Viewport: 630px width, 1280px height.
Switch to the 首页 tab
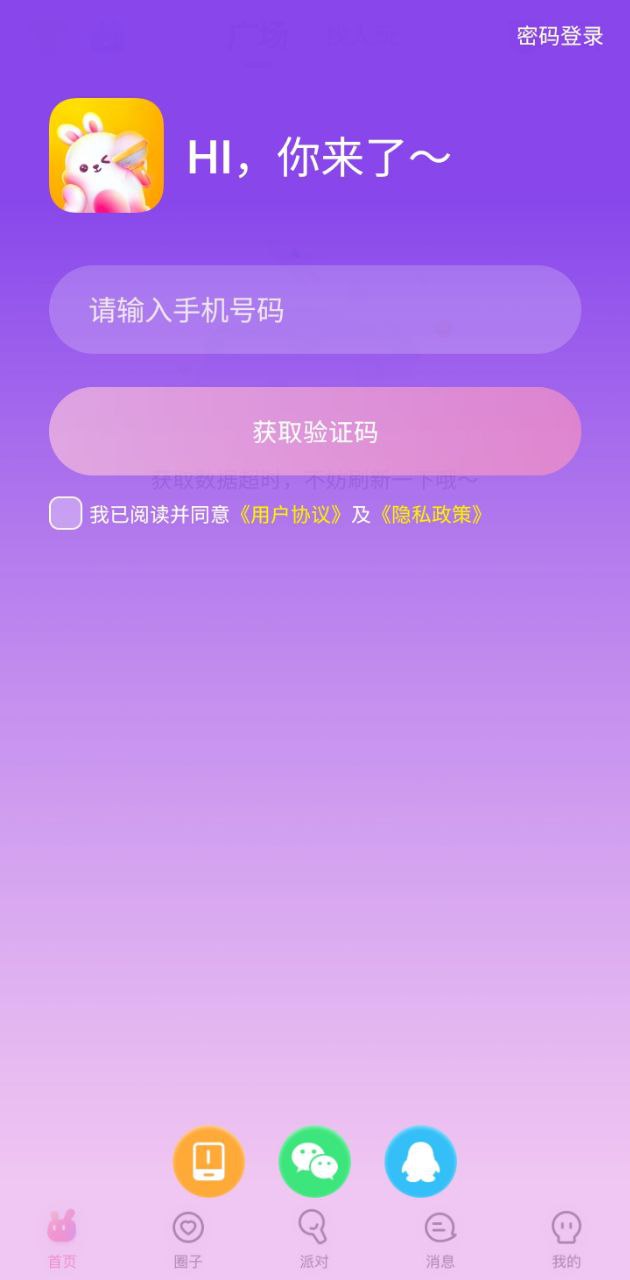[62, 1240]
